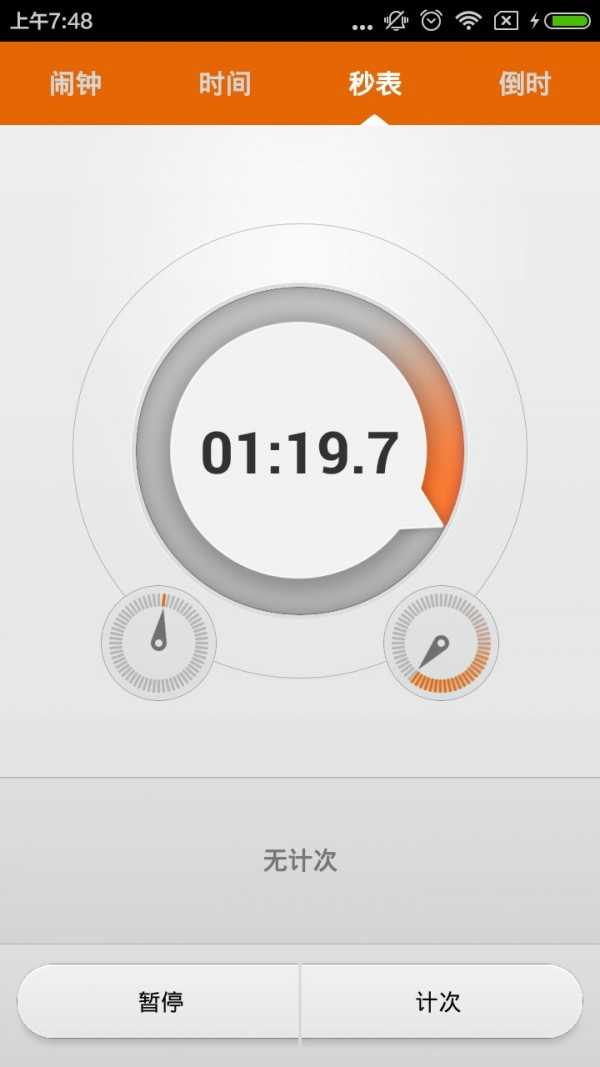
Task: Select the 秒表 stopwatch tab
Action: (375, 84)
